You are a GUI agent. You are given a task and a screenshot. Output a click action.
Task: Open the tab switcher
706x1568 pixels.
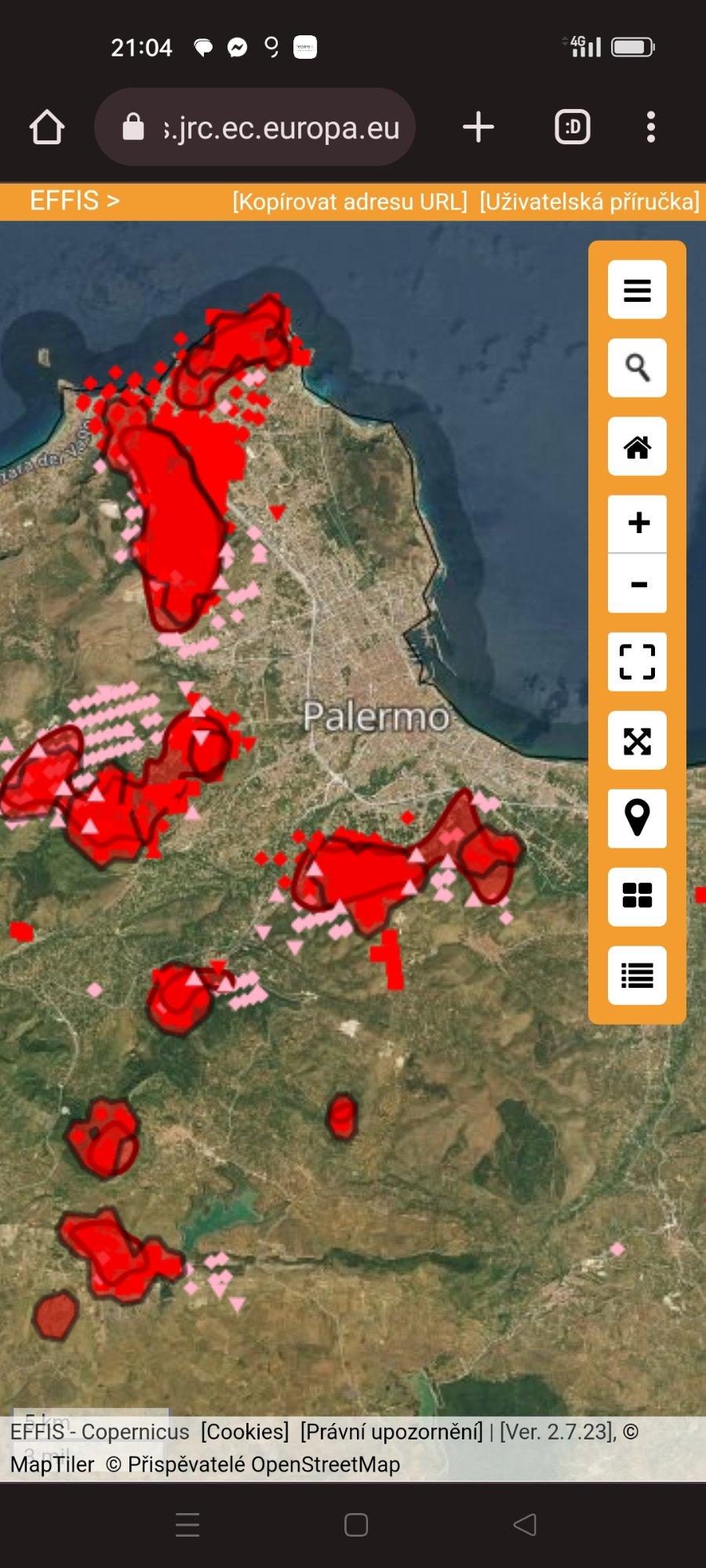click(x=573, y=127)
